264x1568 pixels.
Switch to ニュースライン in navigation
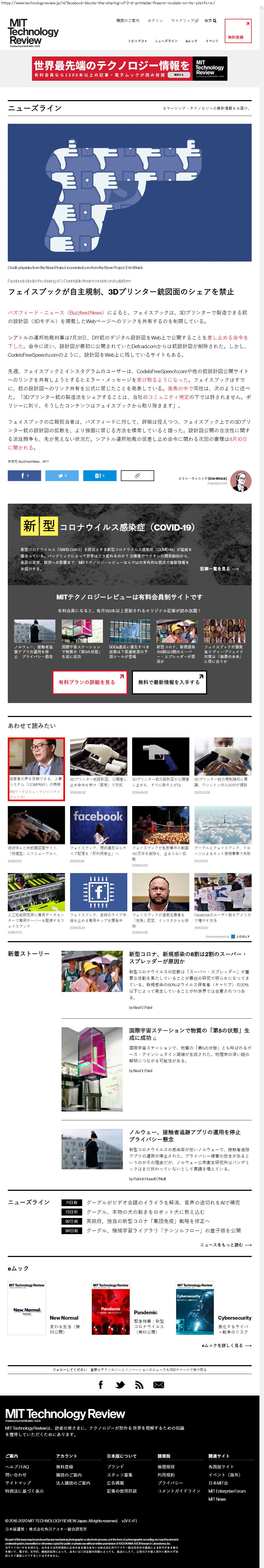(166, 41)
